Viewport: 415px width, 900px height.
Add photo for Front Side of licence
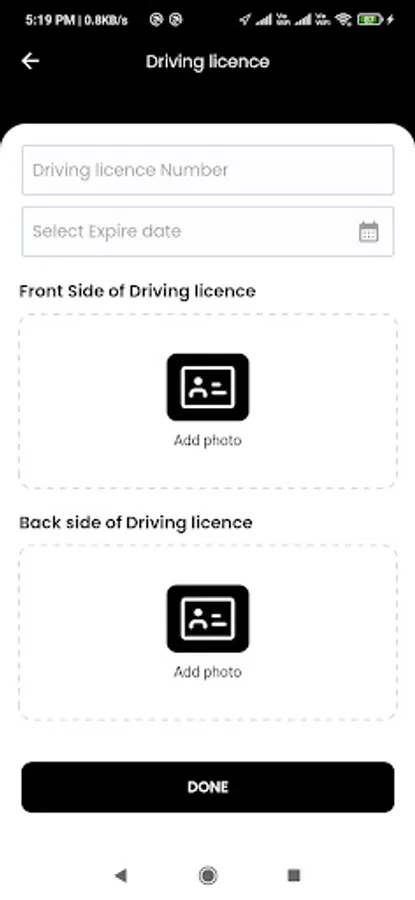point(208,401)
